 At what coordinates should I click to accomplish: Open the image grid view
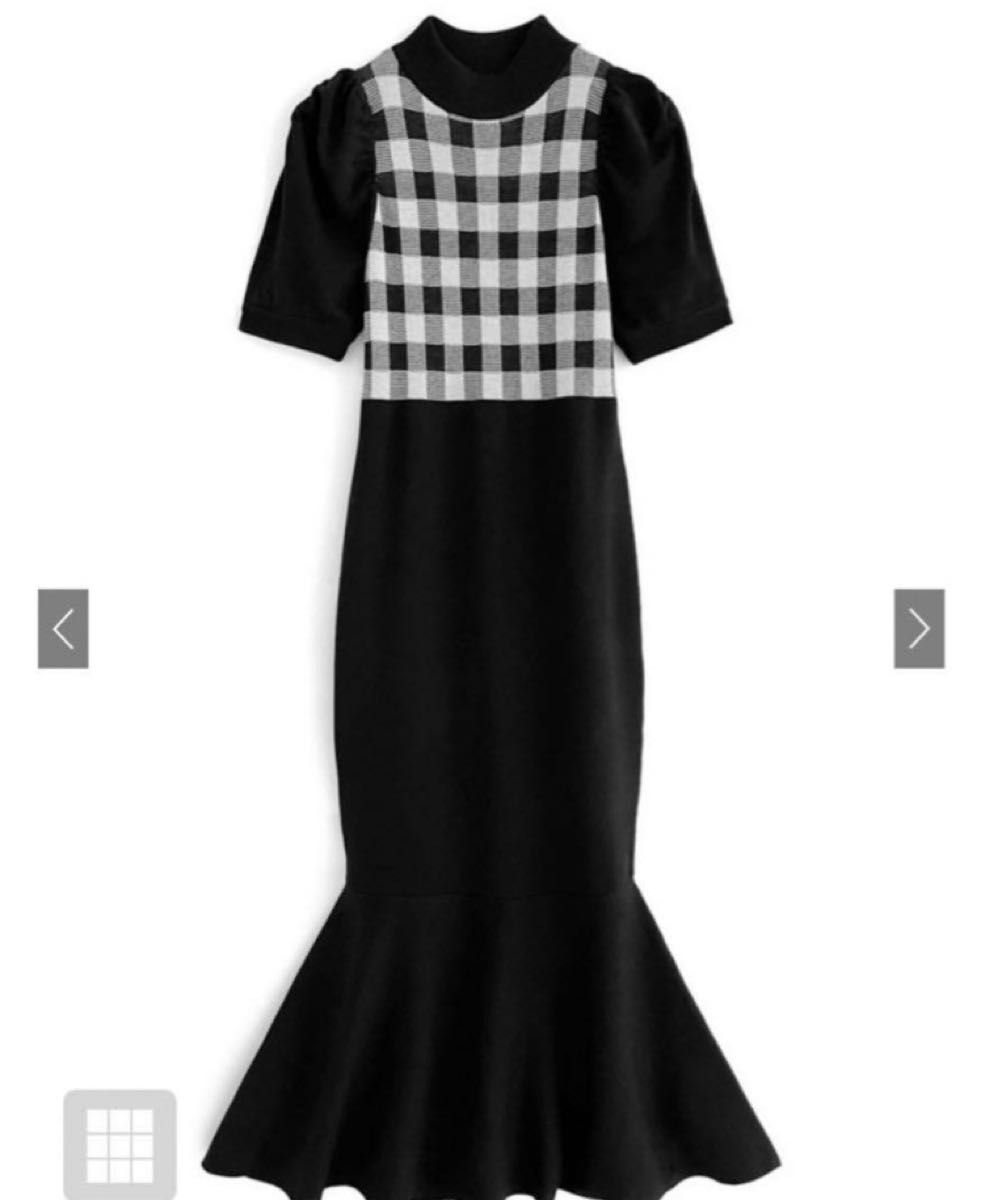120,1145
